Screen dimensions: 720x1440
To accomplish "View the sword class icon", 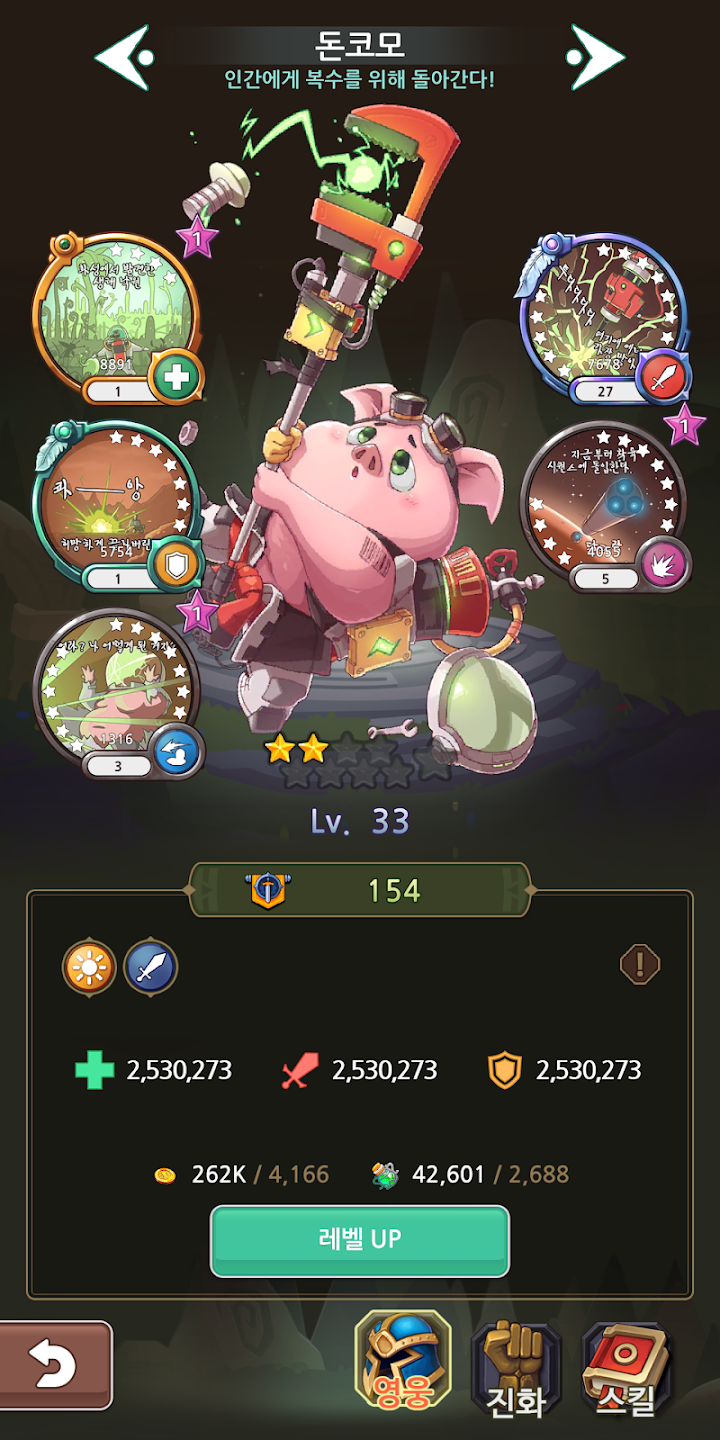I will (x=150, y=968).
